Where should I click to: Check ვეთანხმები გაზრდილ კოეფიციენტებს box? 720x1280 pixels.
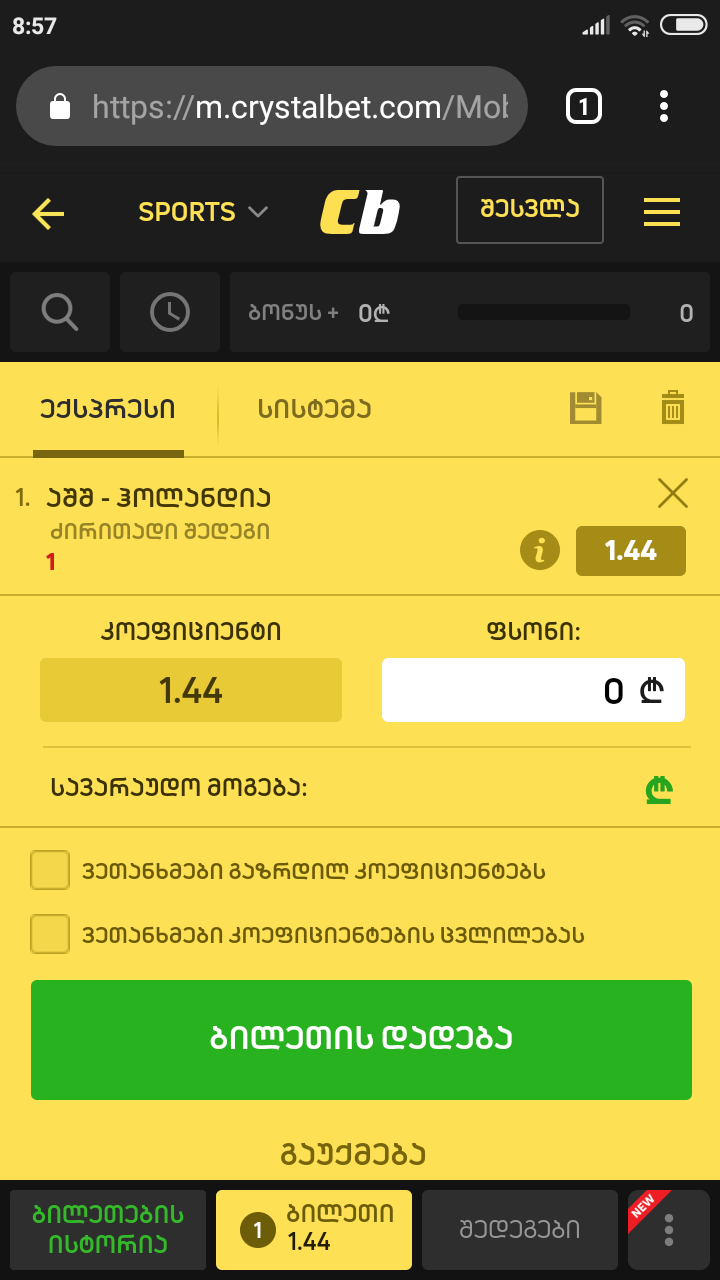50,870
